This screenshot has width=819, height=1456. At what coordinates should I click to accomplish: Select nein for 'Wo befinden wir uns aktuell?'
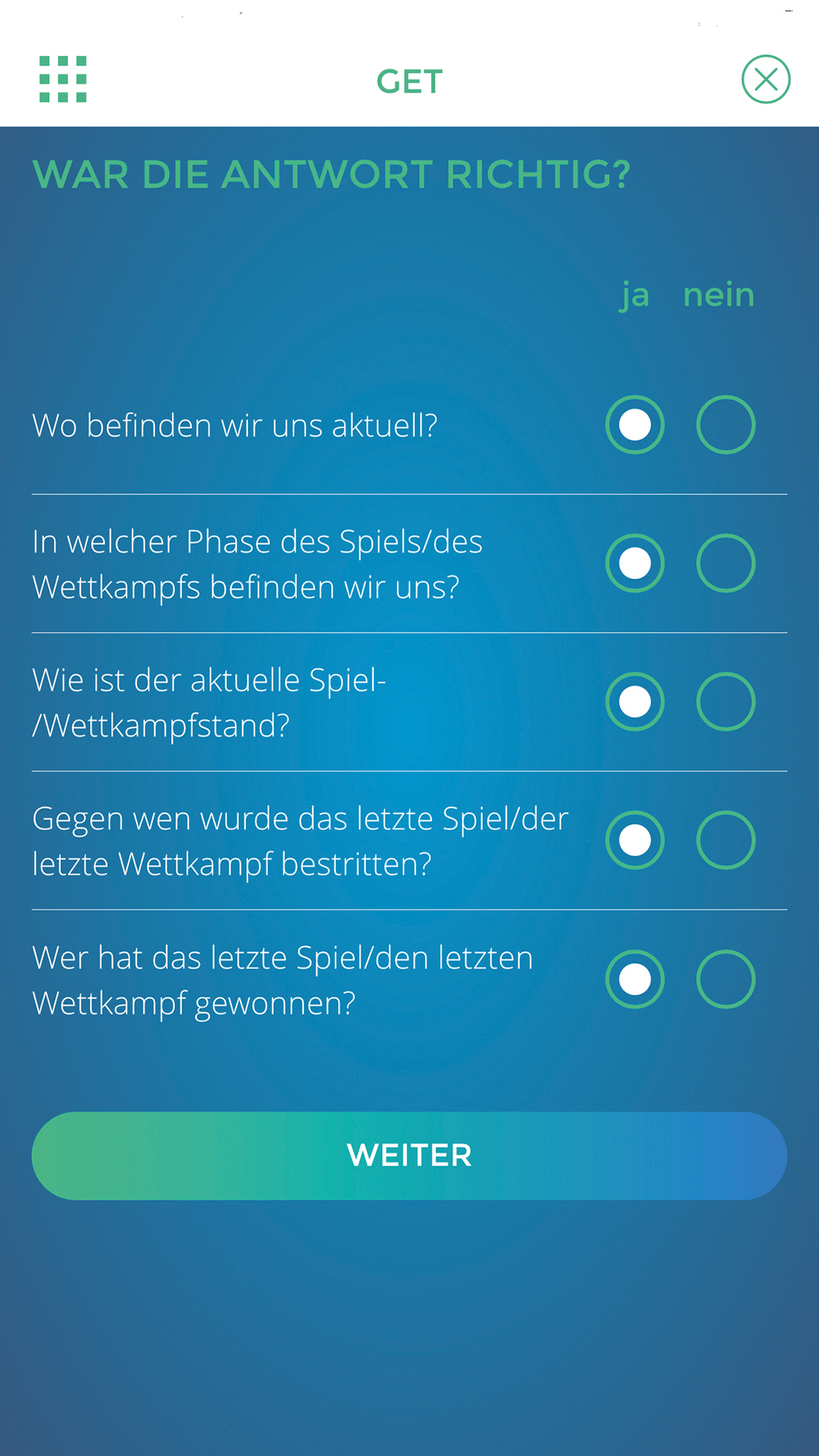coord(726,425)
